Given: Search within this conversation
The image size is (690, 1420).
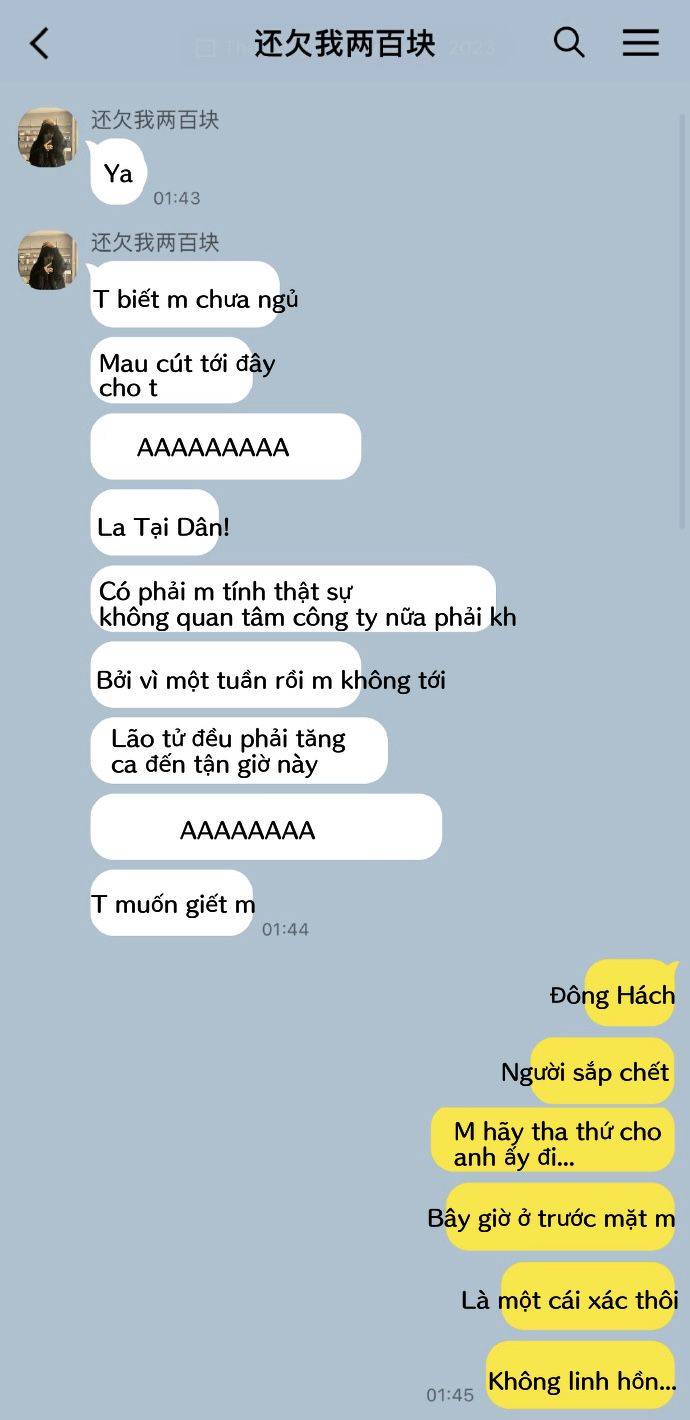Looking at the screenshot, I should (x=568, y=43).
